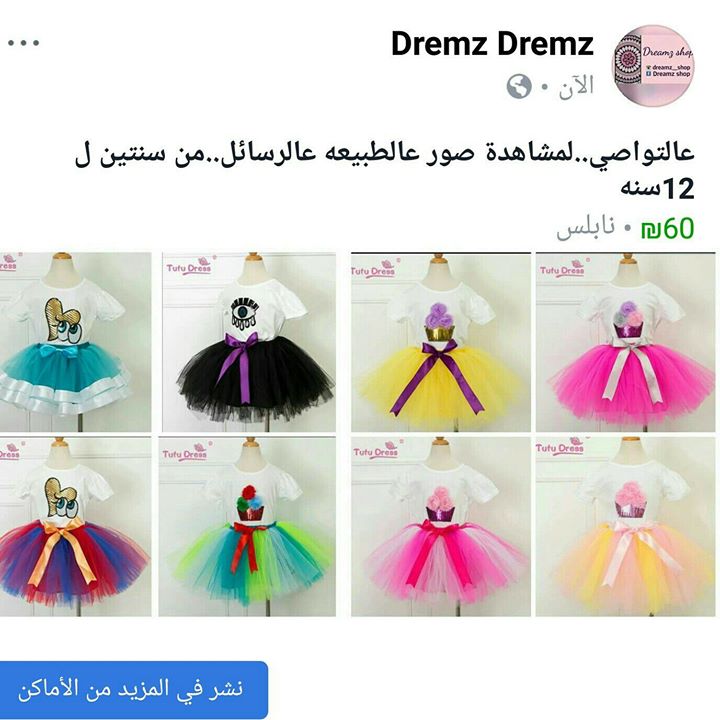
Task: Tap the Dreamz shop profile picture
Action: point(655,66)
